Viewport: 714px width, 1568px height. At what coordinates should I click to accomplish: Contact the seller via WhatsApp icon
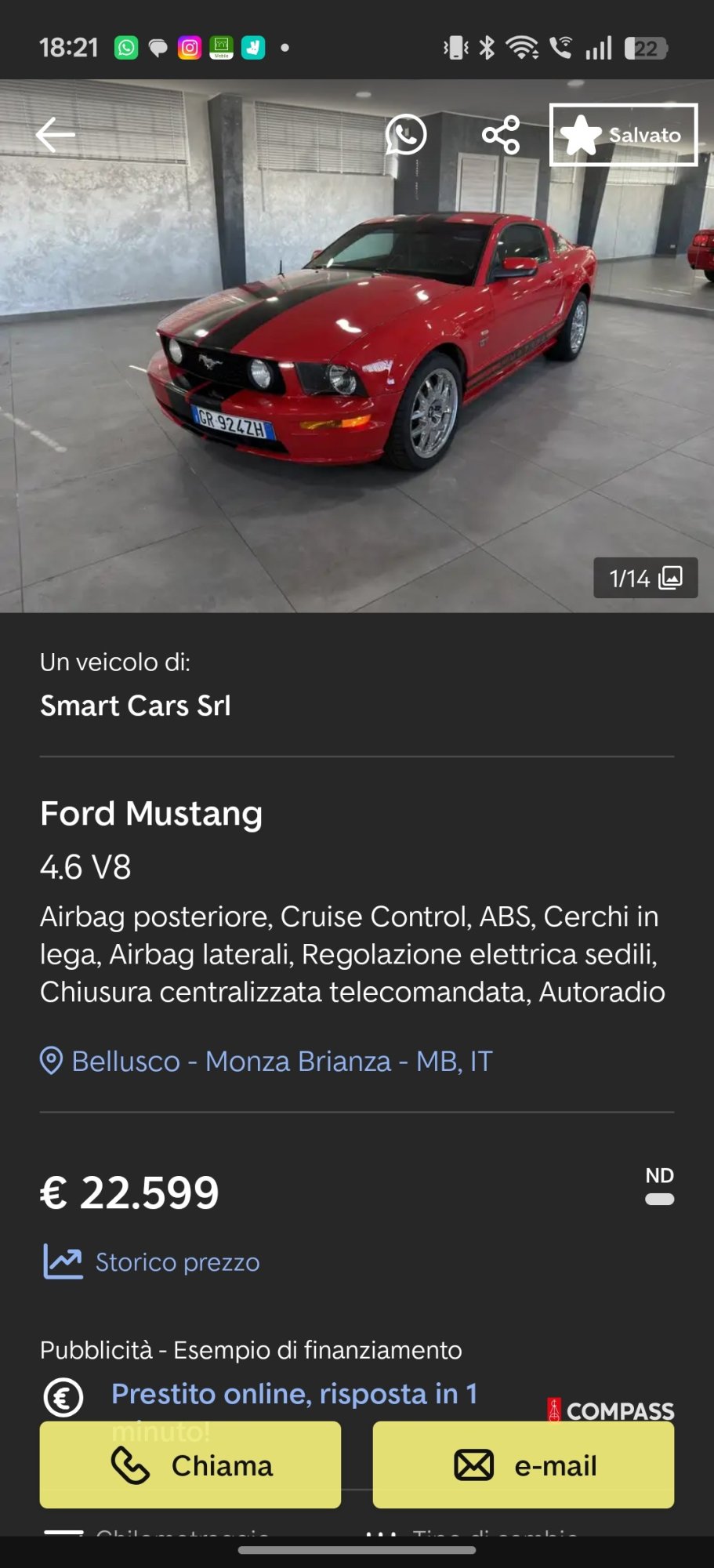(406, 135)
